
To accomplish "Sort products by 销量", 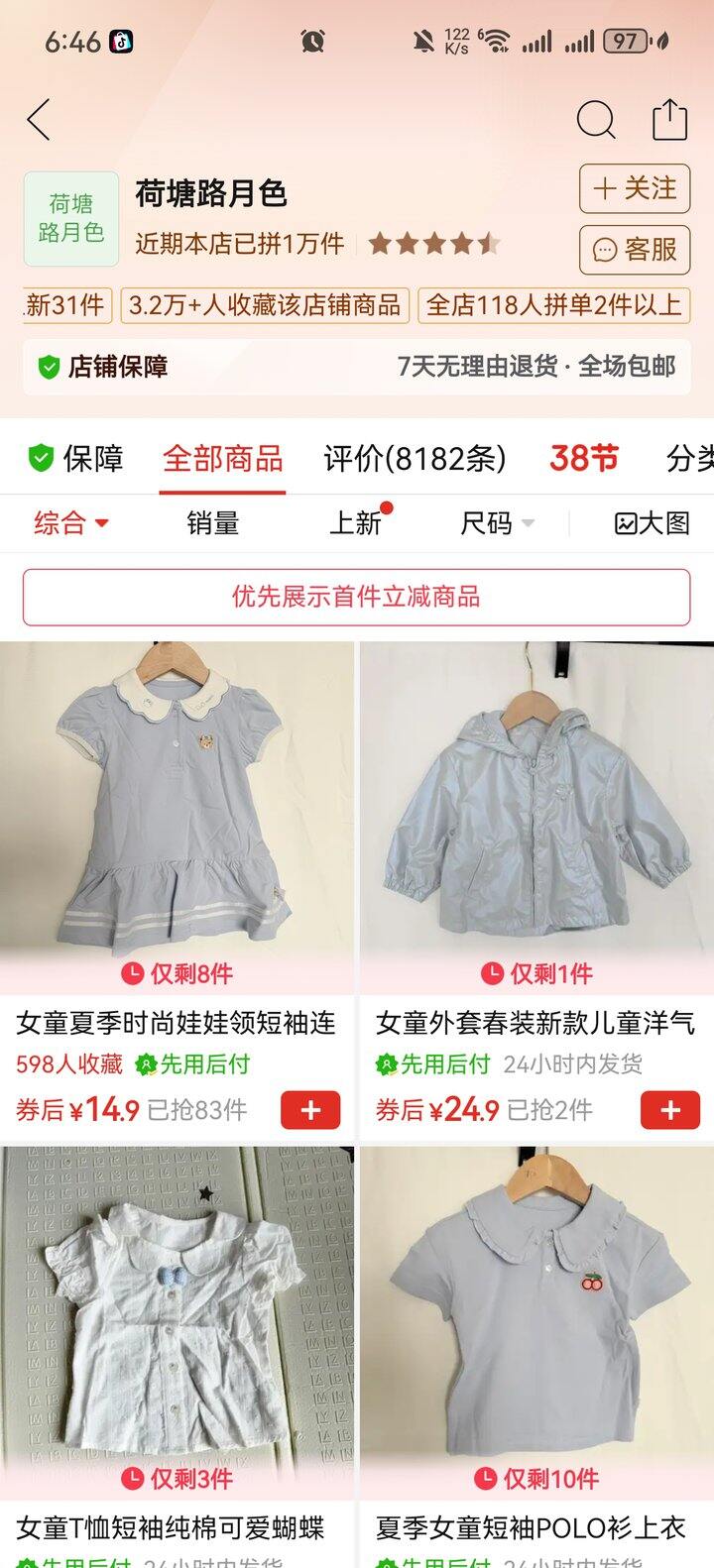I will coord(213,523).
